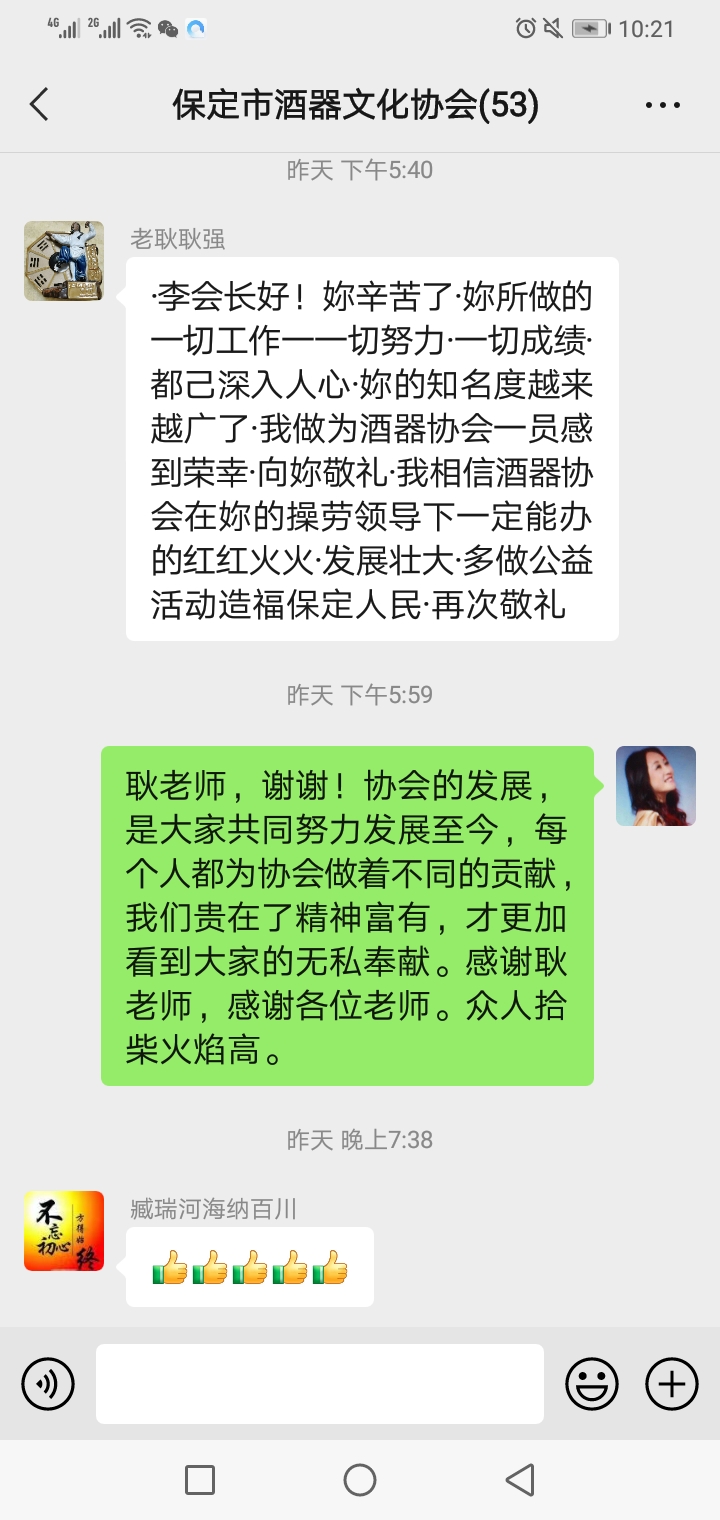Viewport: 720px width, 1520px height.
Task: Open 老耿耿强's profile avatar
Action: tap(64, 261)
